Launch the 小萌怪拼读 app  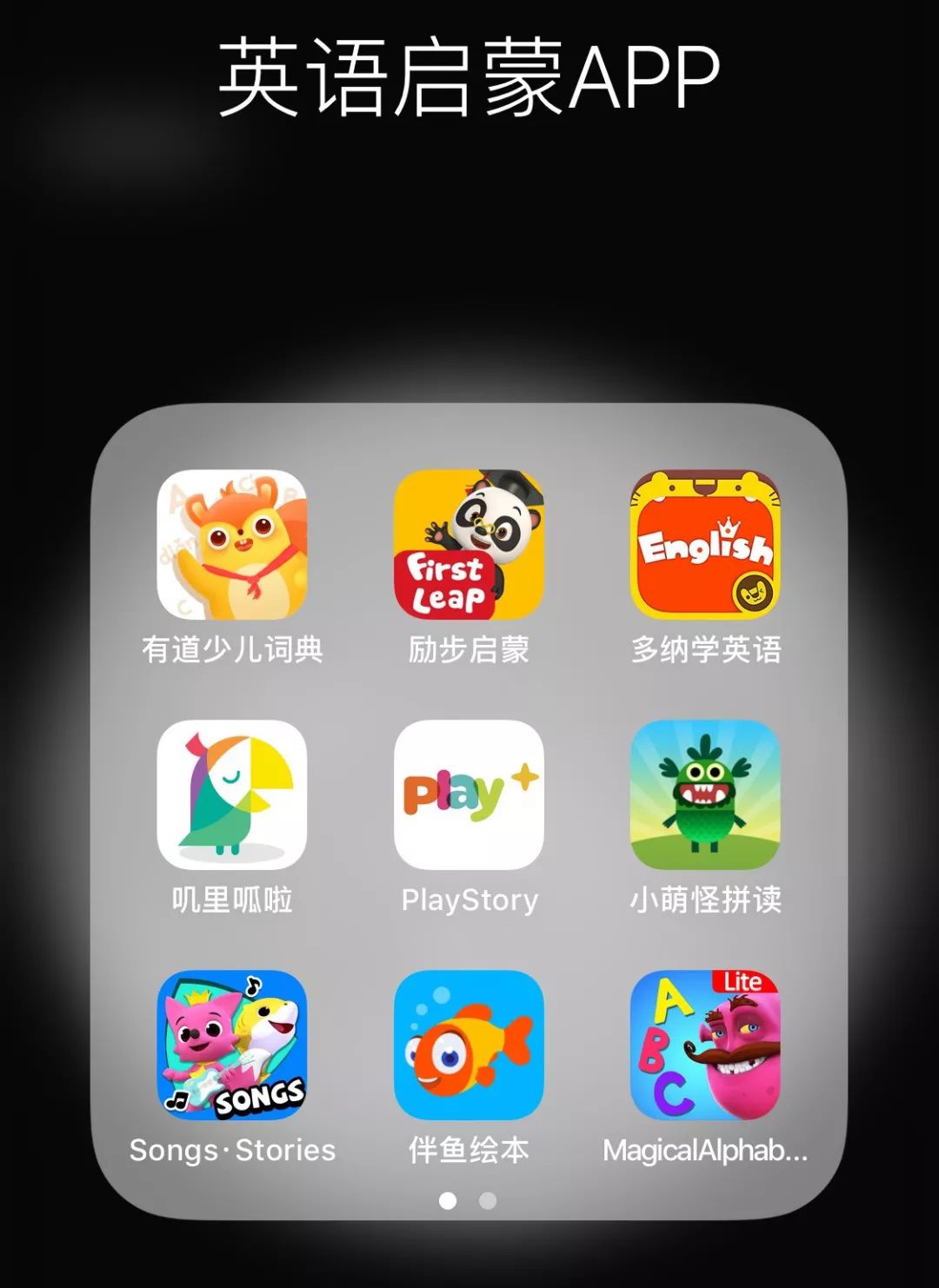point(705,794)
